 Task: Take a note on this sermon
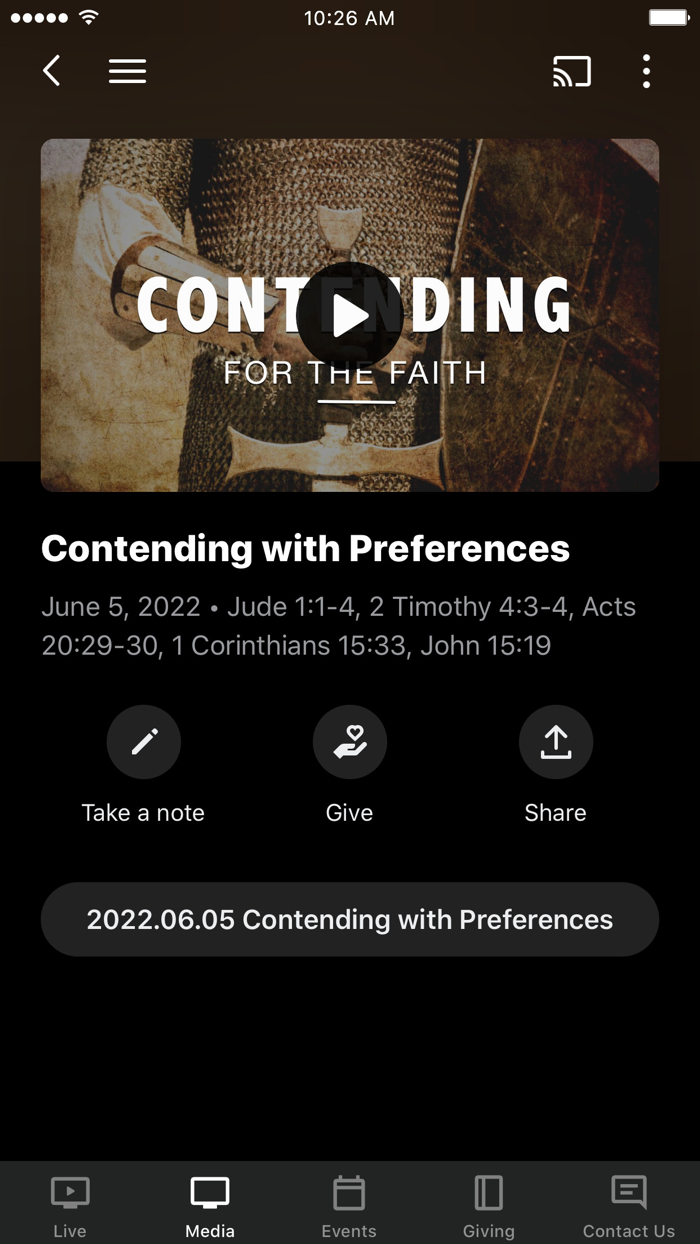(x=144, y=742)
